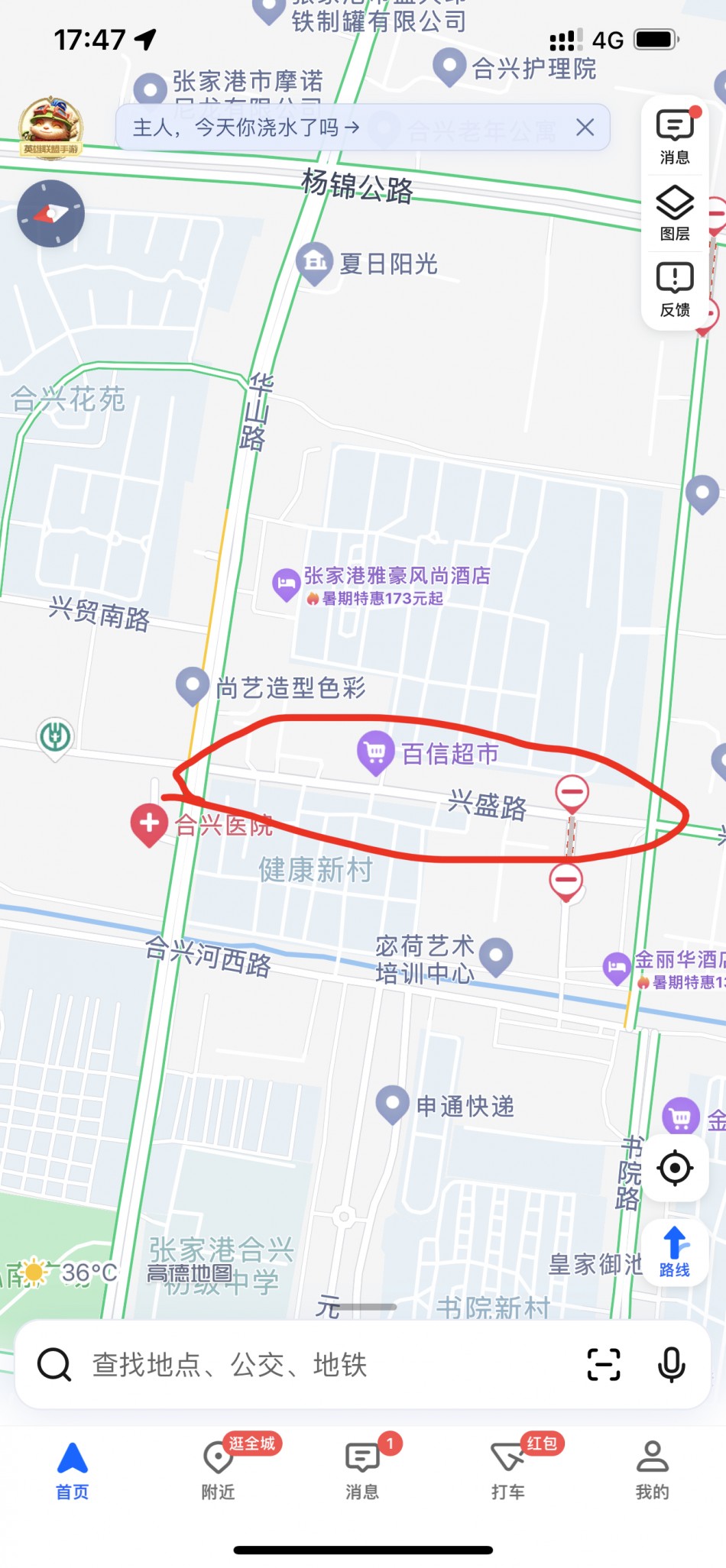
Task: Go to the 我的 tab
Action: (x=652, y=1470)
